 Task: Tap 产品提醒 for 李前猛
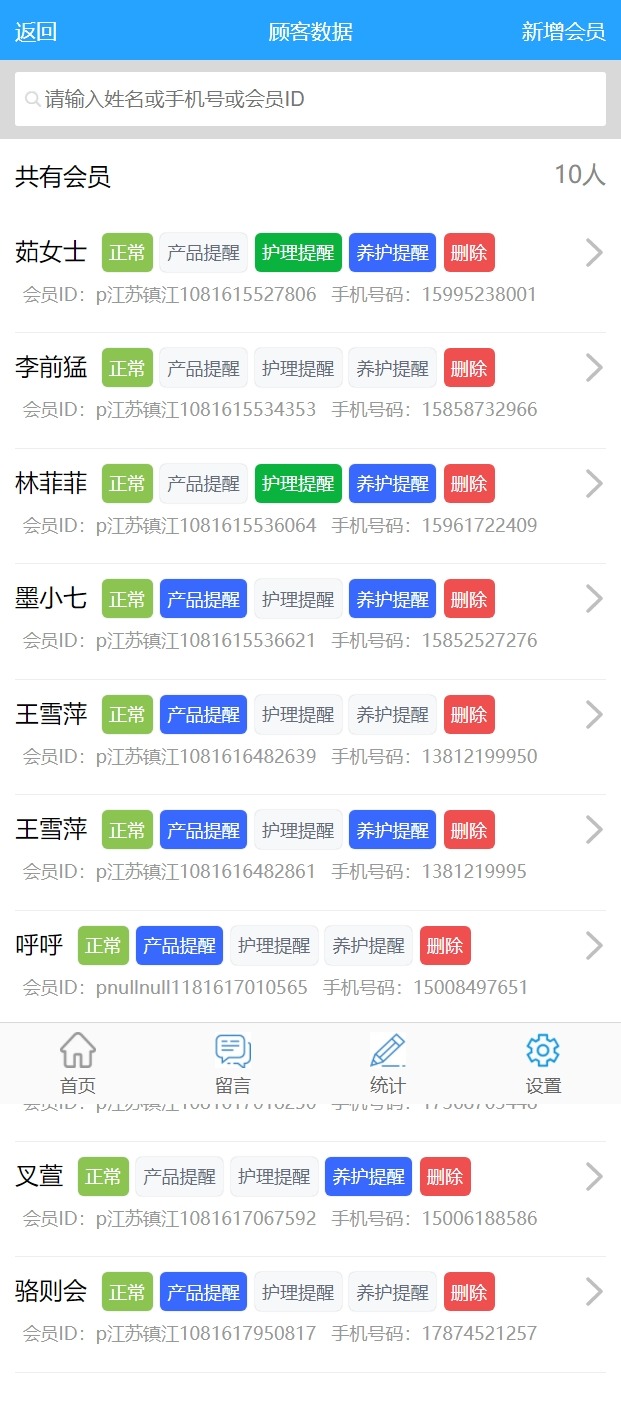203,368
